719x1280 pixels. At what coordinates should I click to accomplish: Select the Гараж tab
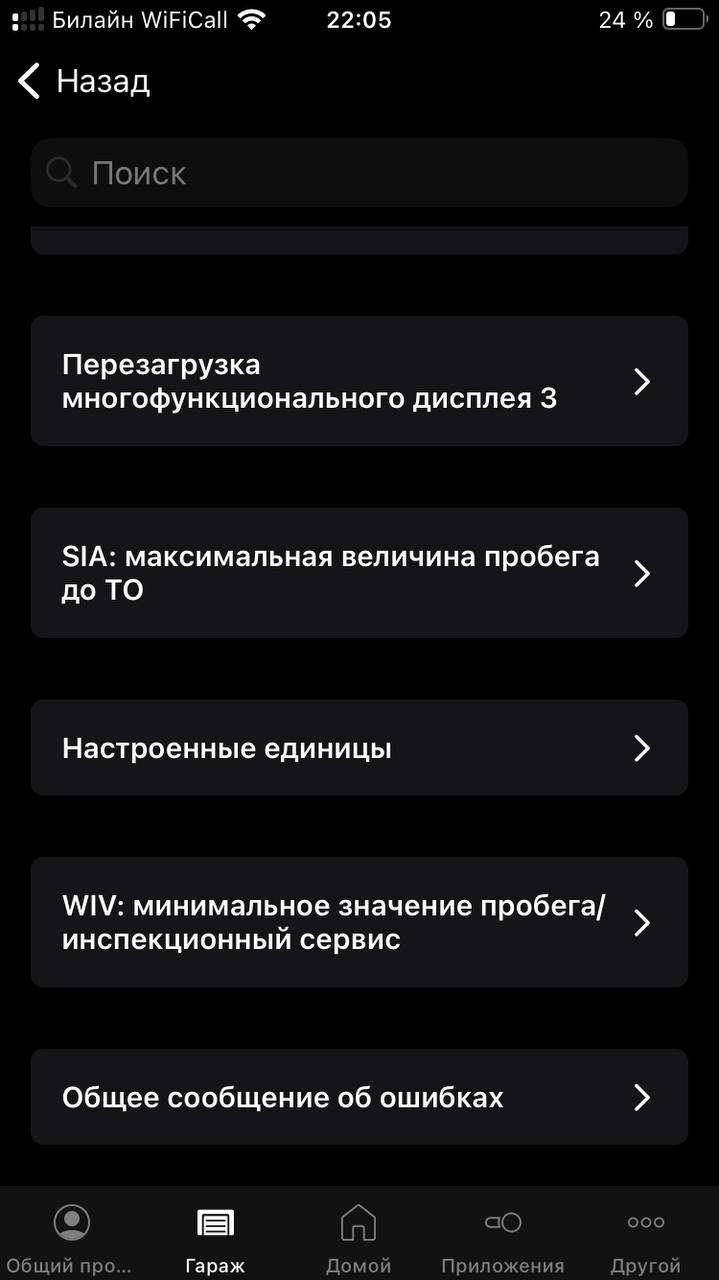[x=215, y=1238]
